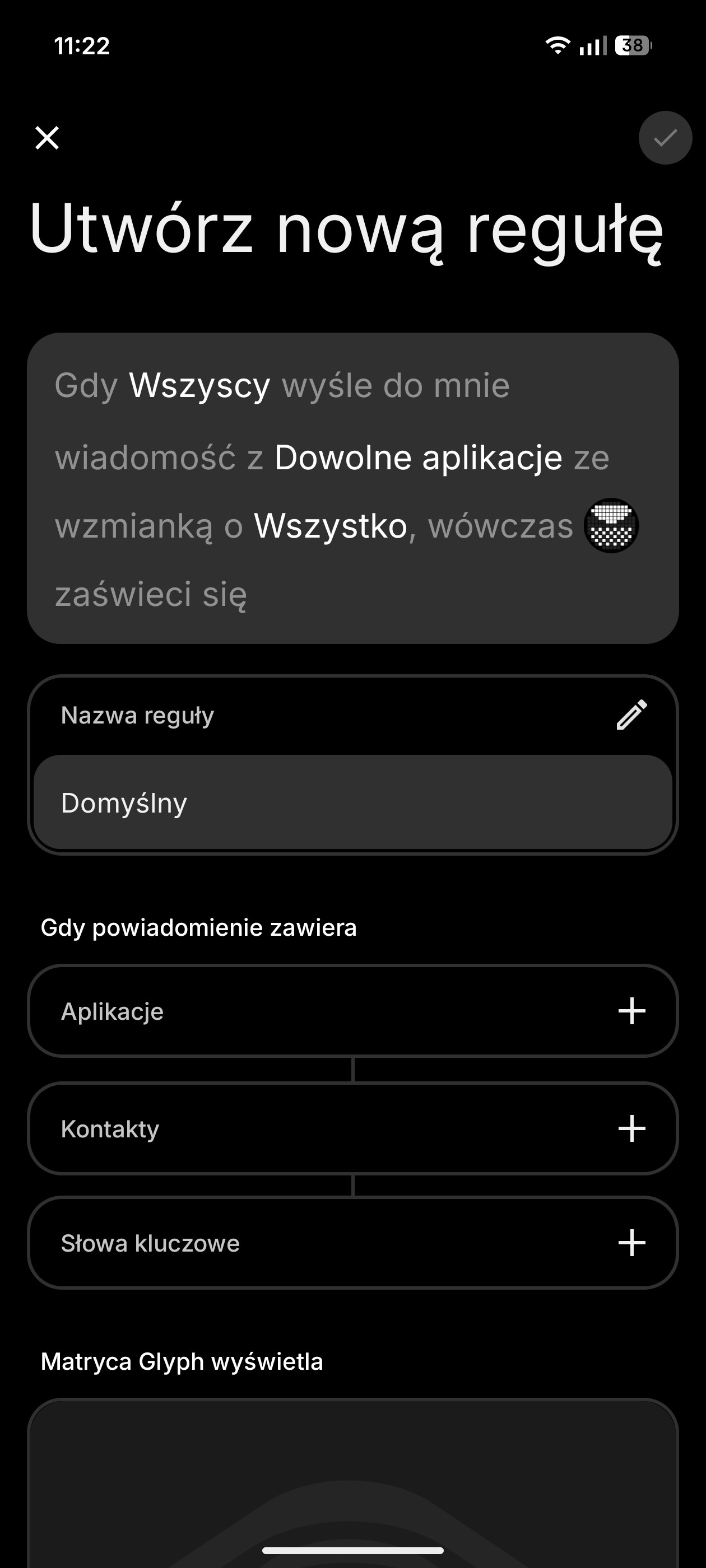Image resolution: width=706 pixels, height=1568 pixels.
Task: Tap the Domyślny rule name field
Action: pos(352,802)
